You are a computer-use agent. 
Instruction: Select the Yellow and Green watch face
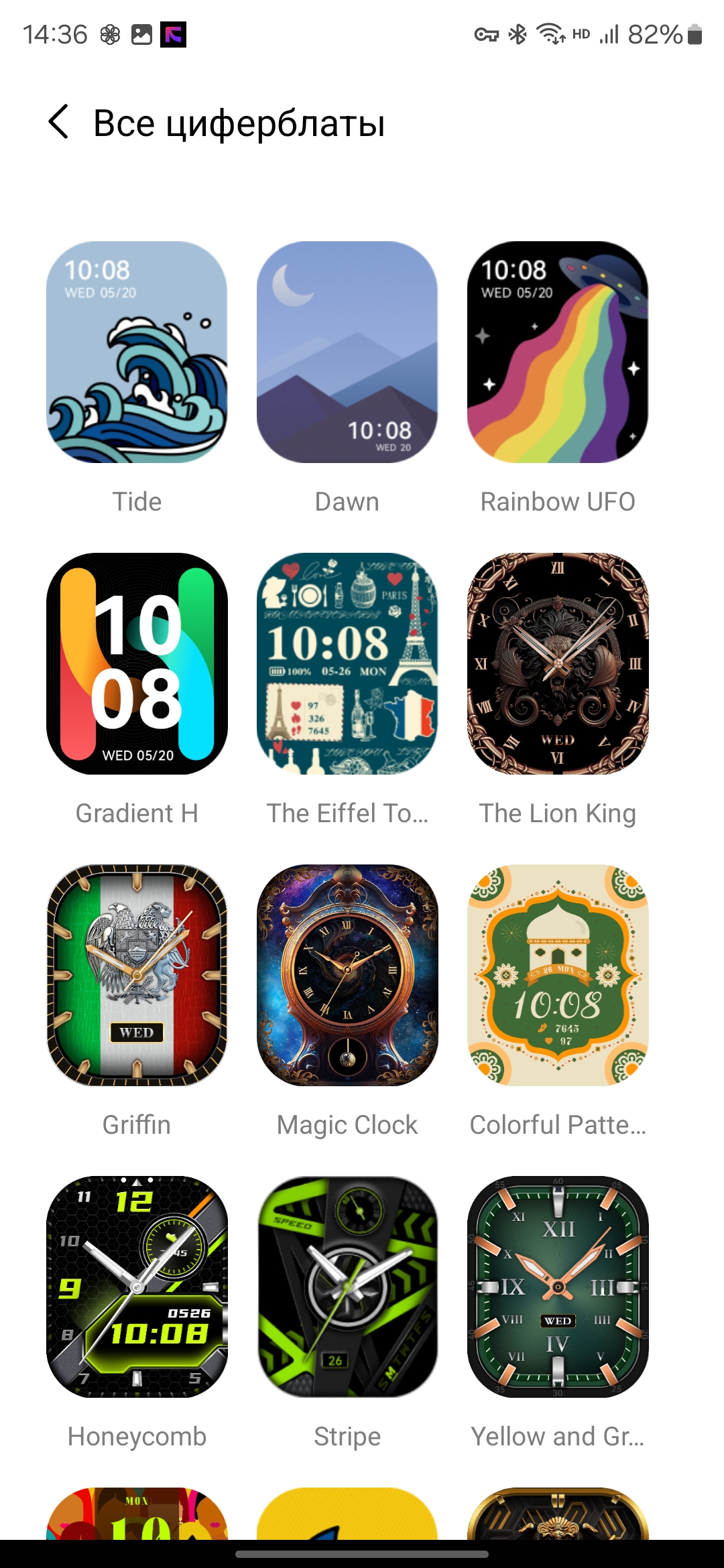click(x=558, y=1287)
